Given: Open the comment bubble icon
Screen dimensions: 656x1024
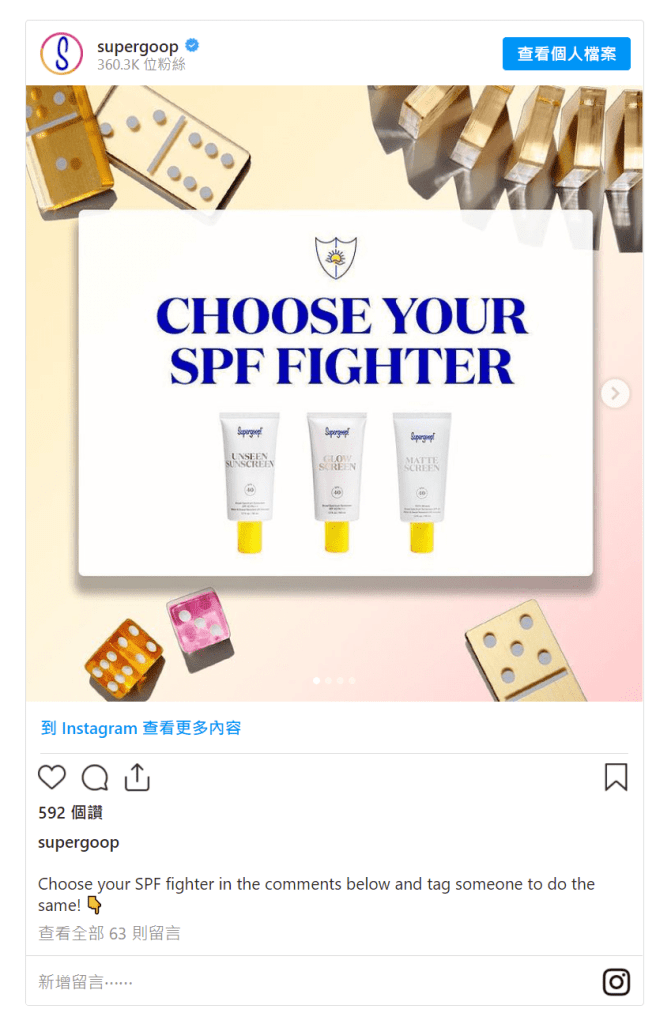Looking at the screenshot, I should coord(95,777).
